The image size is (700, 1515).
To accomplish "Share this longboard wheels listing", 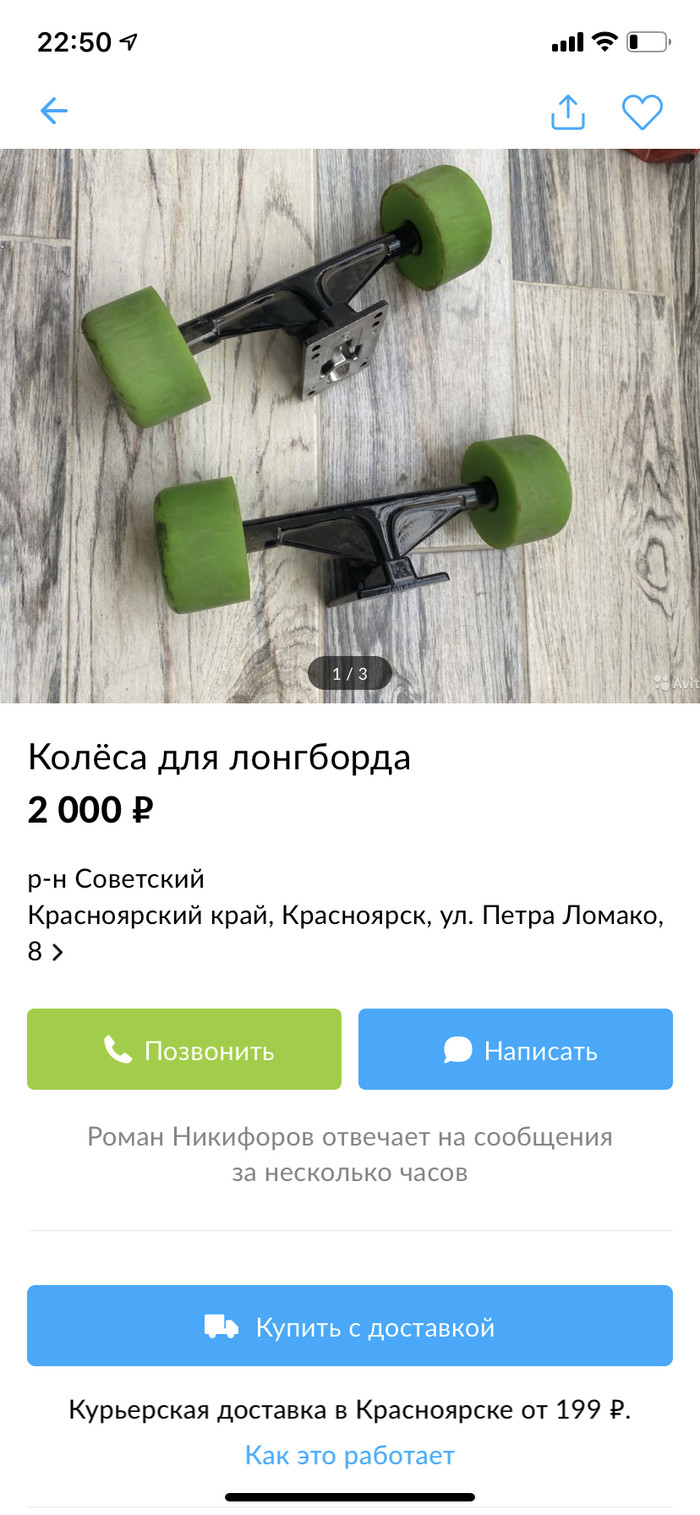I will (x=567, y=112).
